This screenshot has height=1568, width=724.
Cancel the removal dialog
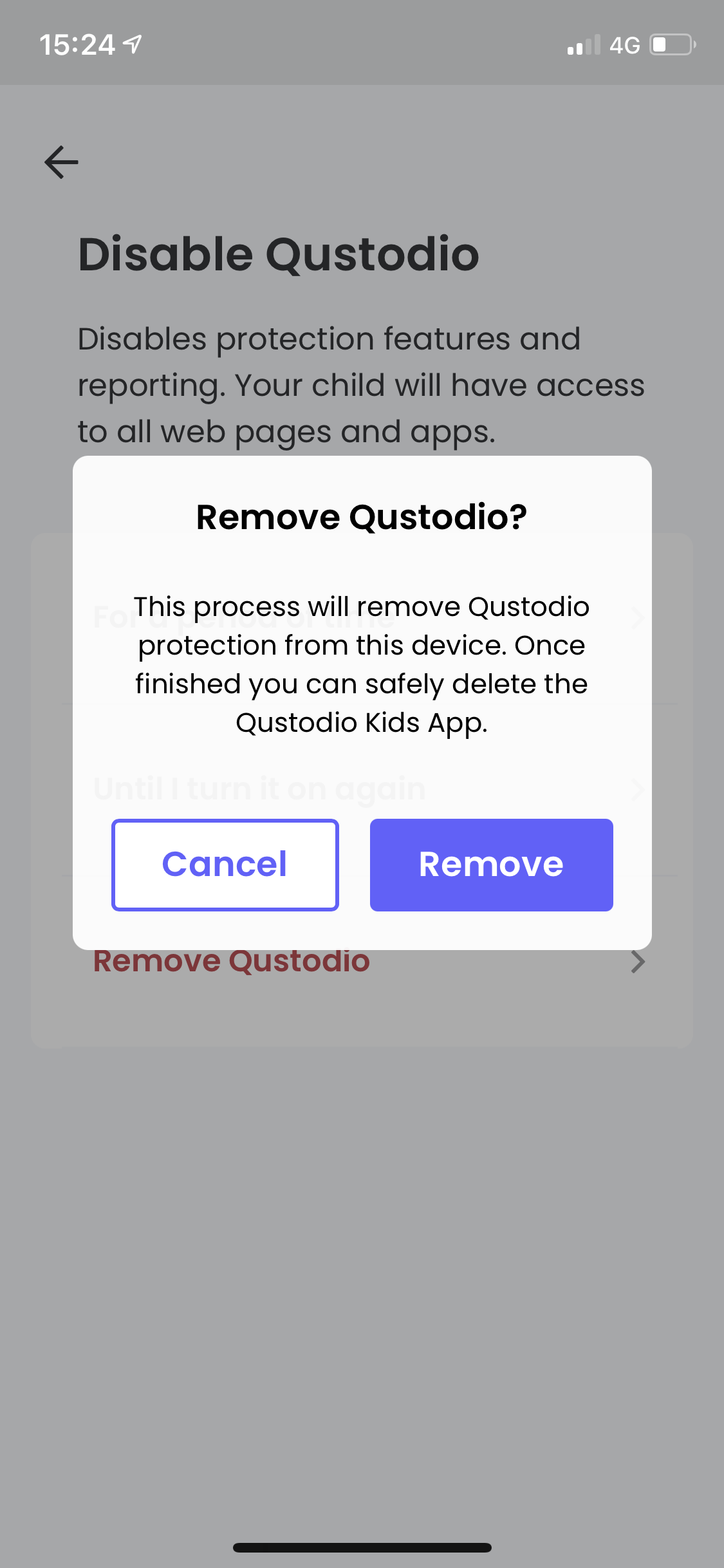tap(225, 864)
